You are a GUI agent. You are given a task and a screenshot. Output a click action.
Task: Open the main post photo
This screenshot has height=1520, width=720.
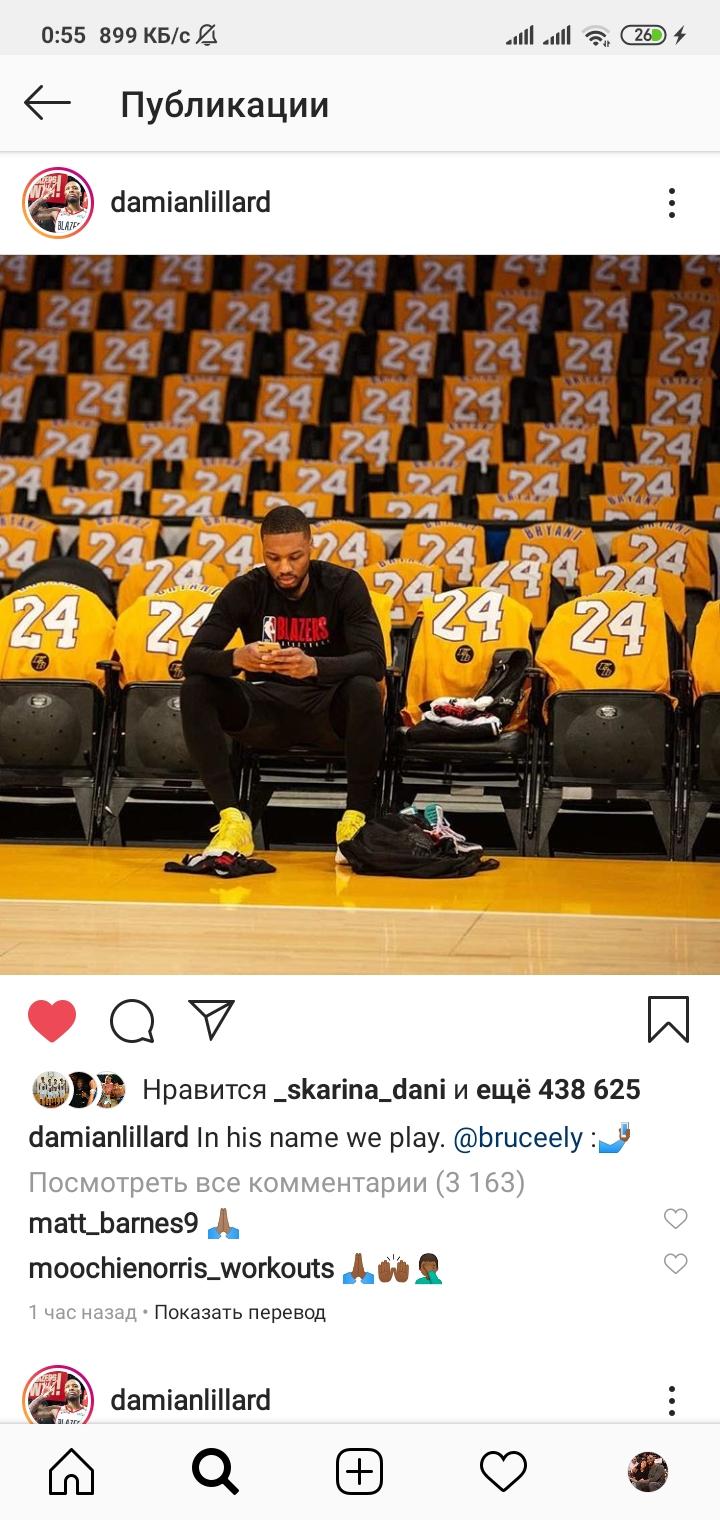(x=360, y=614)
